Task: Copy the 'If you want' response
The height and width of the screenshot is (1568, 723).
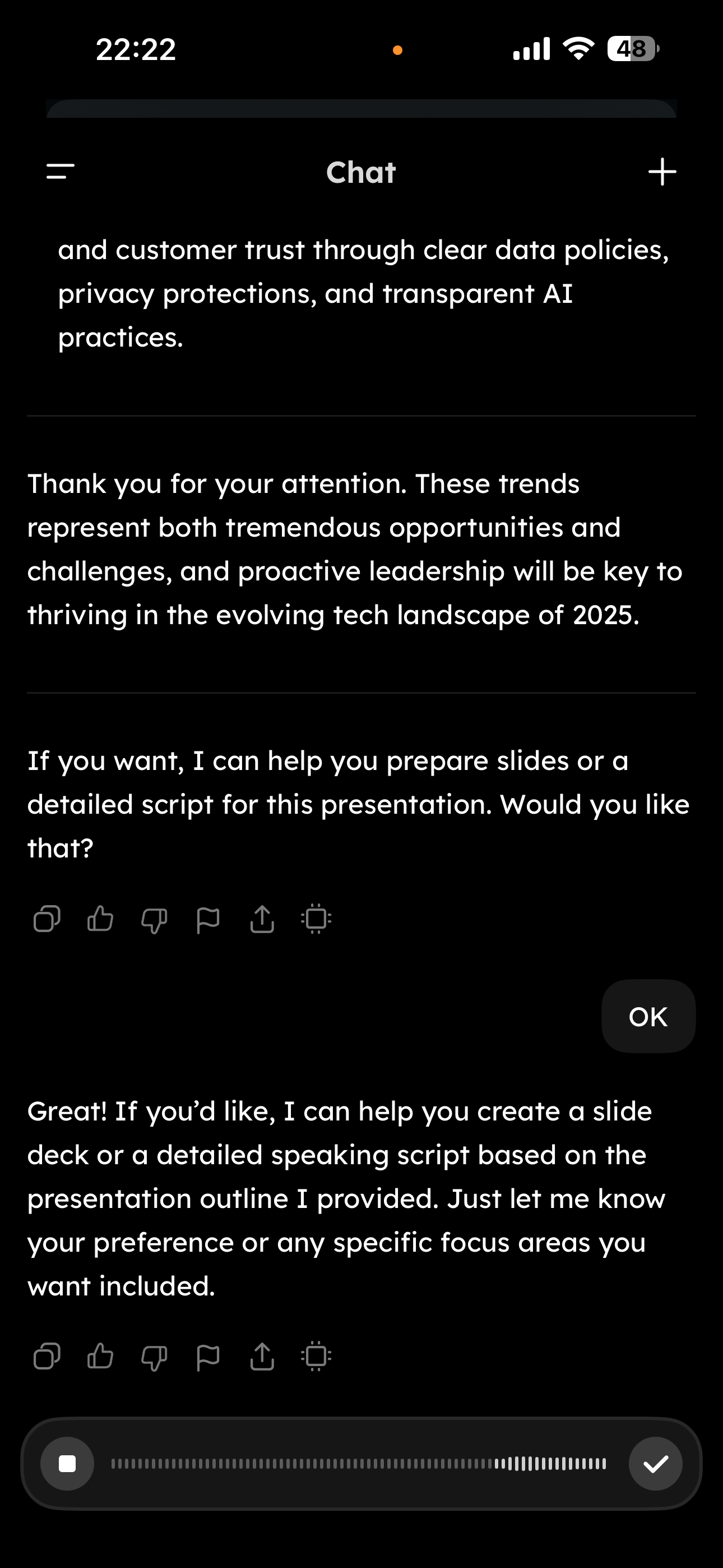Action: pos(47,919)
